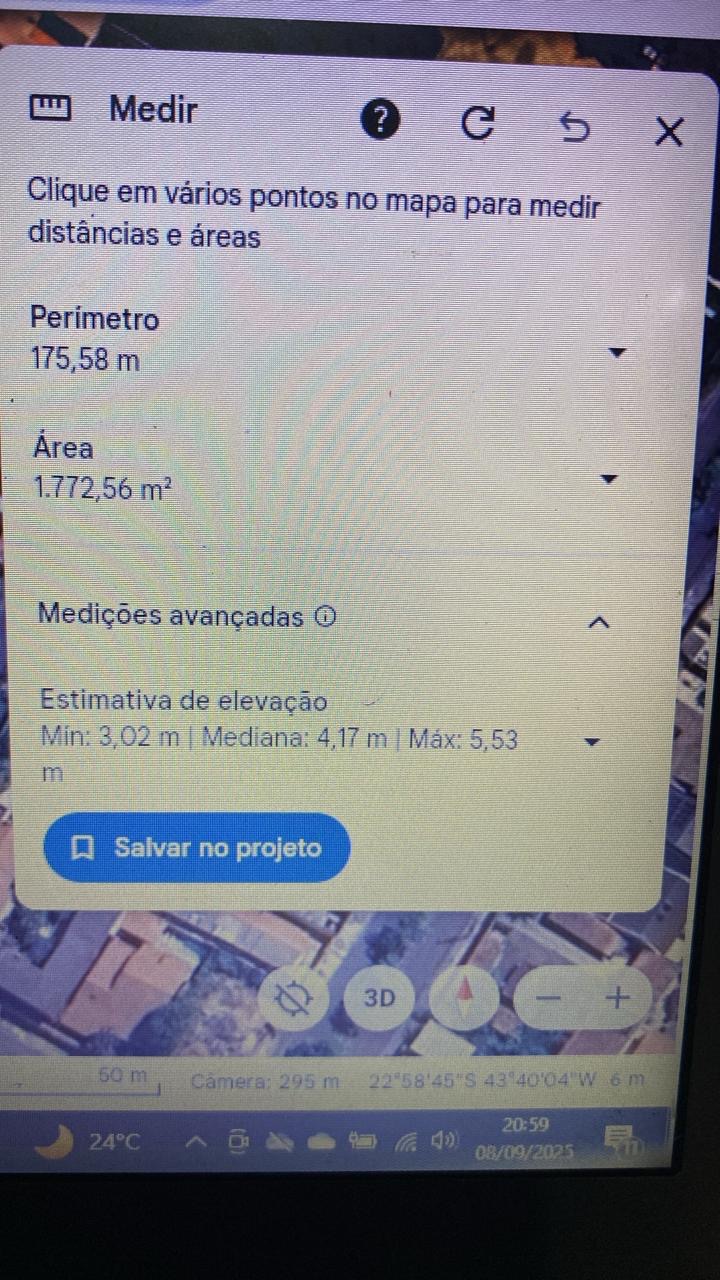The height and width of the screenshot is (1280, 720).
Task: Collapse the Medições avançadas section
Action: pyautogui.click(x=598, y=622)
